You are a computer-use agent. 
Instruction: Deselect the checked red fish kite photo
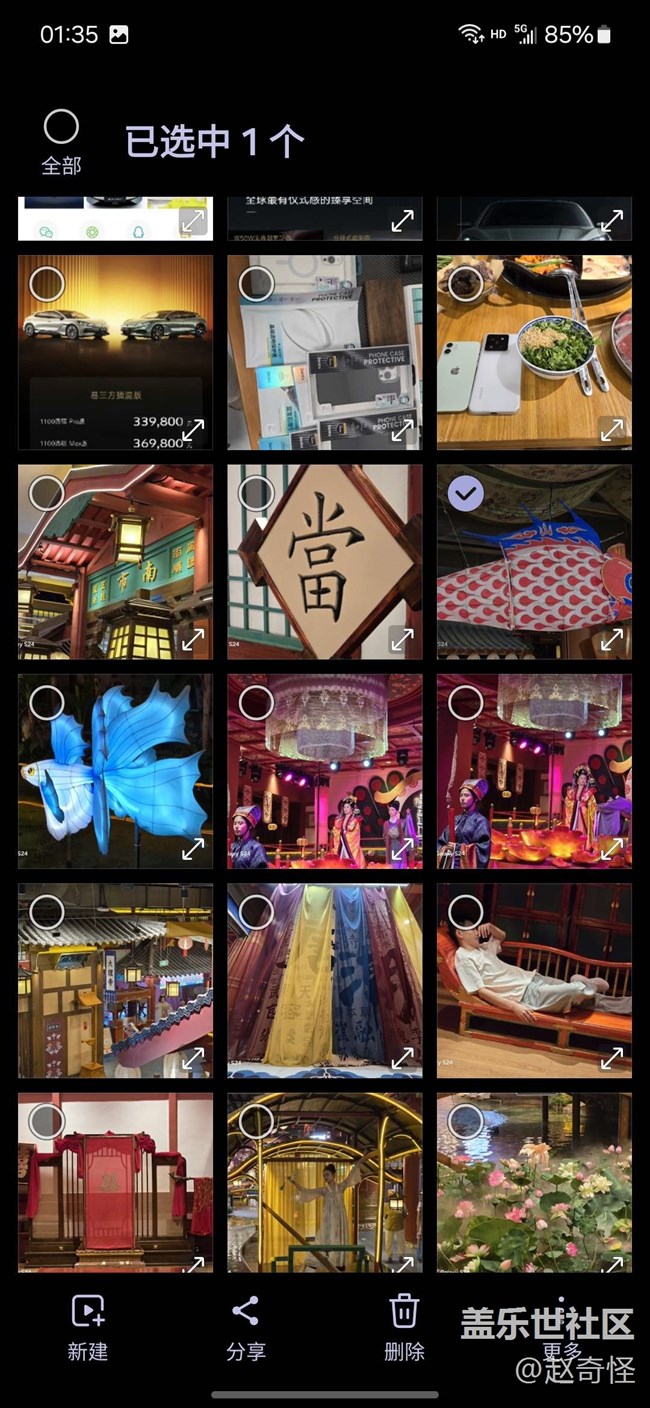coord(465,493)
